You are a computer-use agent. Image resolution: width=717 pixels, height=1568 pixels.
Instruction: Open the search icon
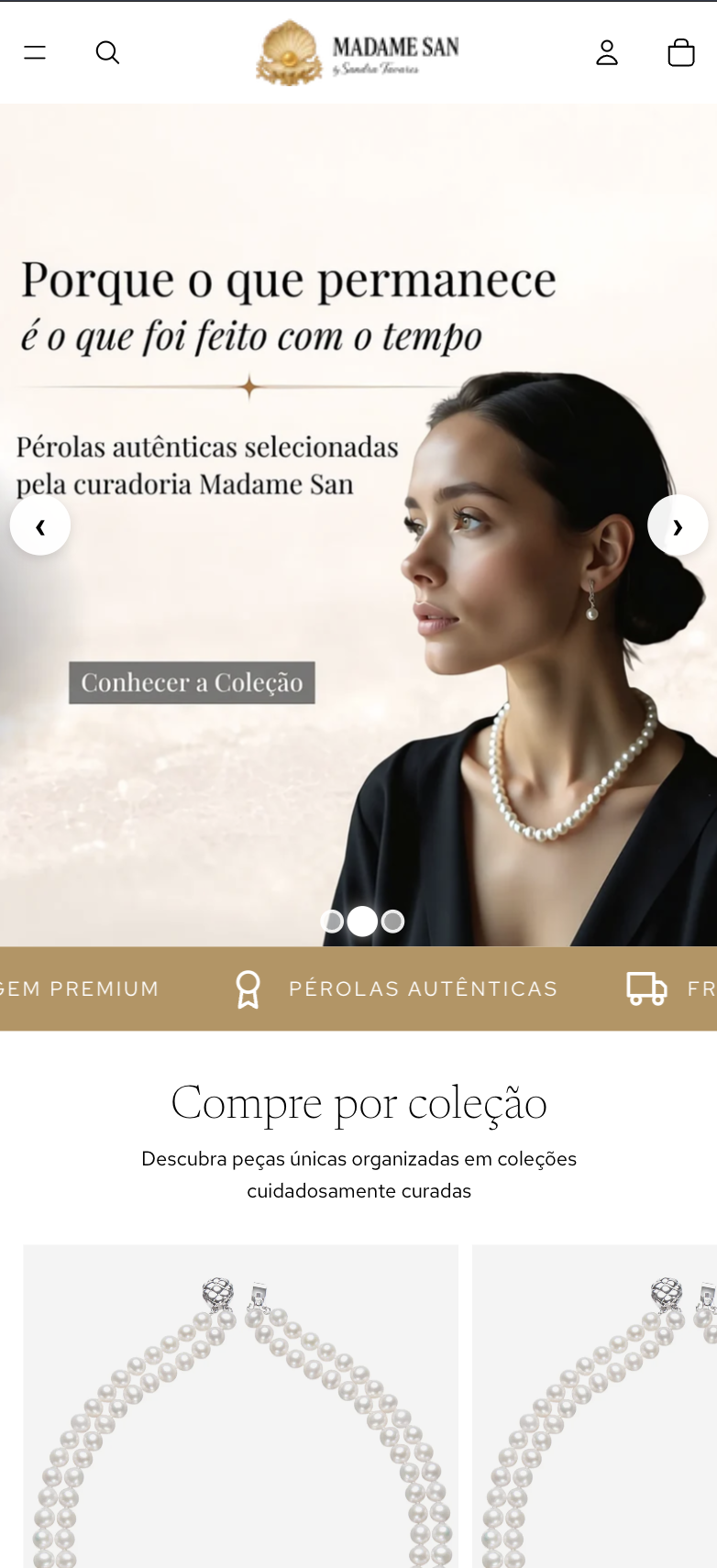[107, 52]
